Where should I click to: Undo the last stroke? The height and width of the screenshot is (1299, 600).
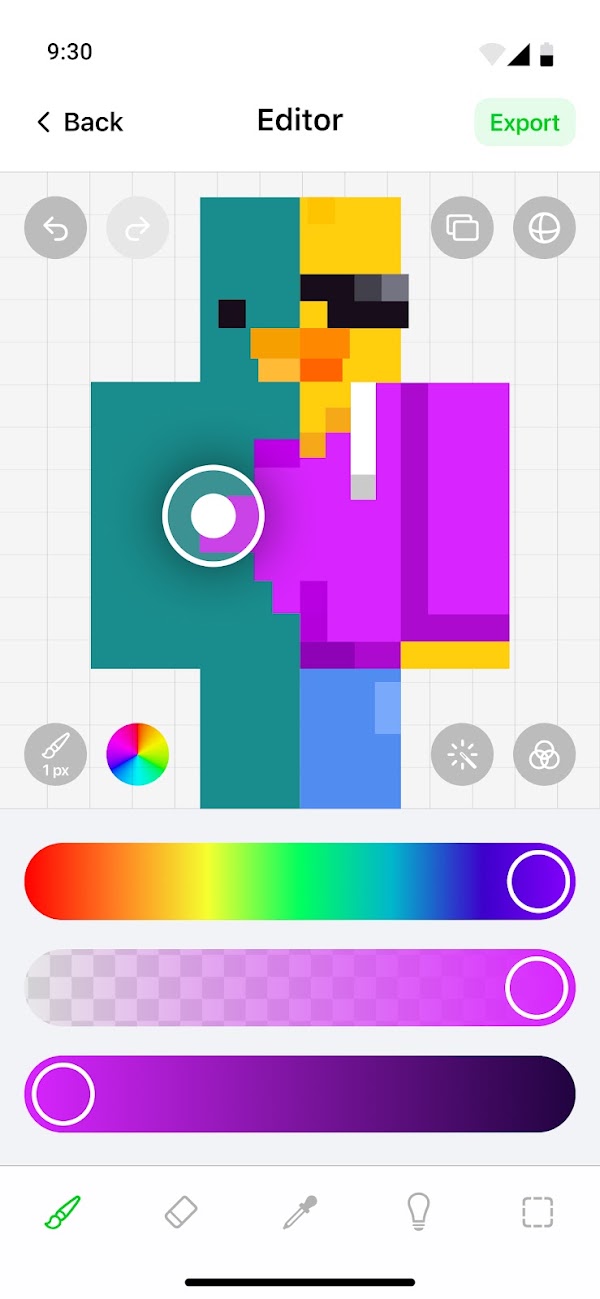(55, 228)
